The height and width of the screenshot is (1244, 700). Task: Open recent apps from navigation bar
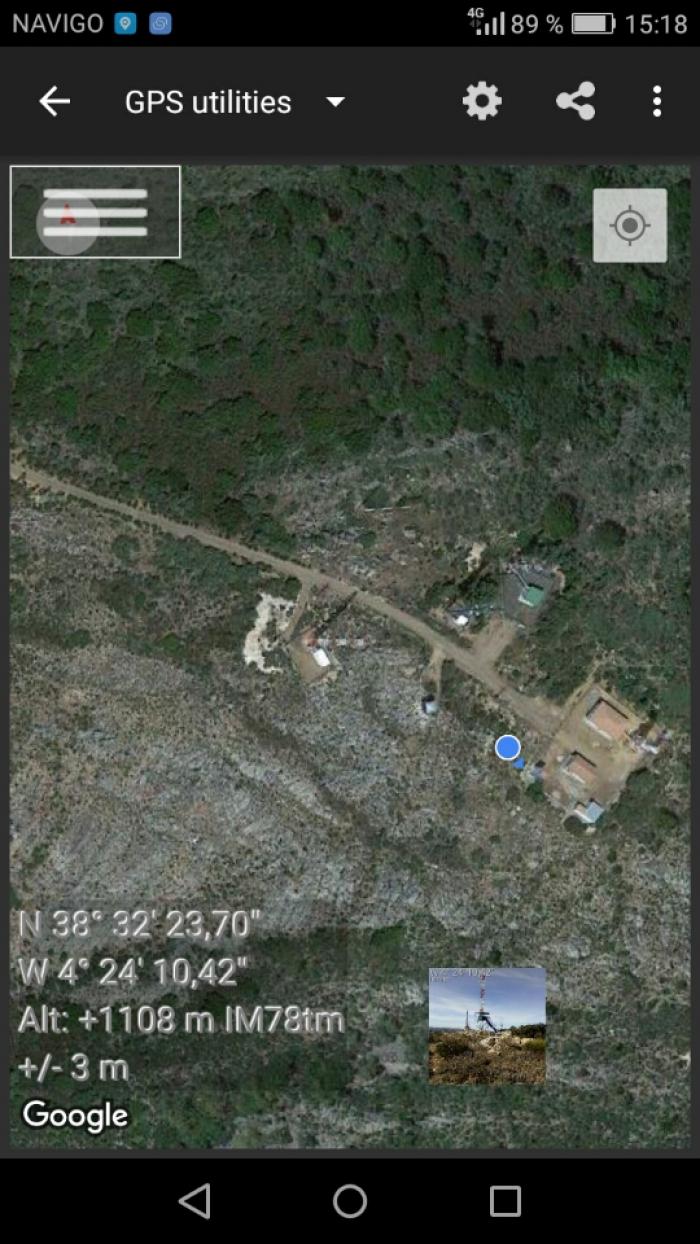click(505, 1201)
